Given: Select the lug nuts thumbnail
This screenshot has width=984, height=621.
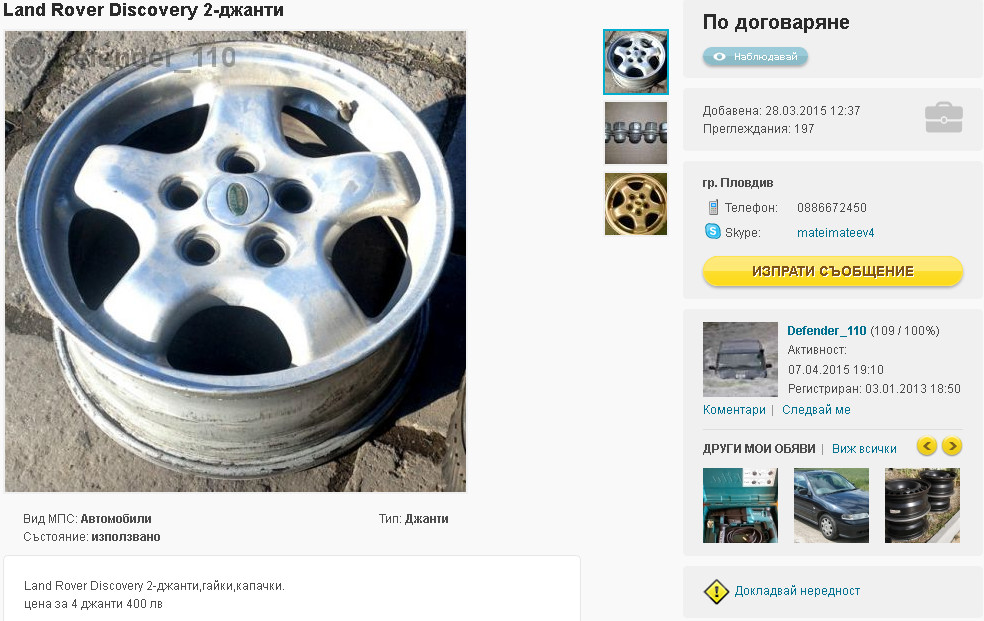Looking at the screenshot, I should [636, 133].
